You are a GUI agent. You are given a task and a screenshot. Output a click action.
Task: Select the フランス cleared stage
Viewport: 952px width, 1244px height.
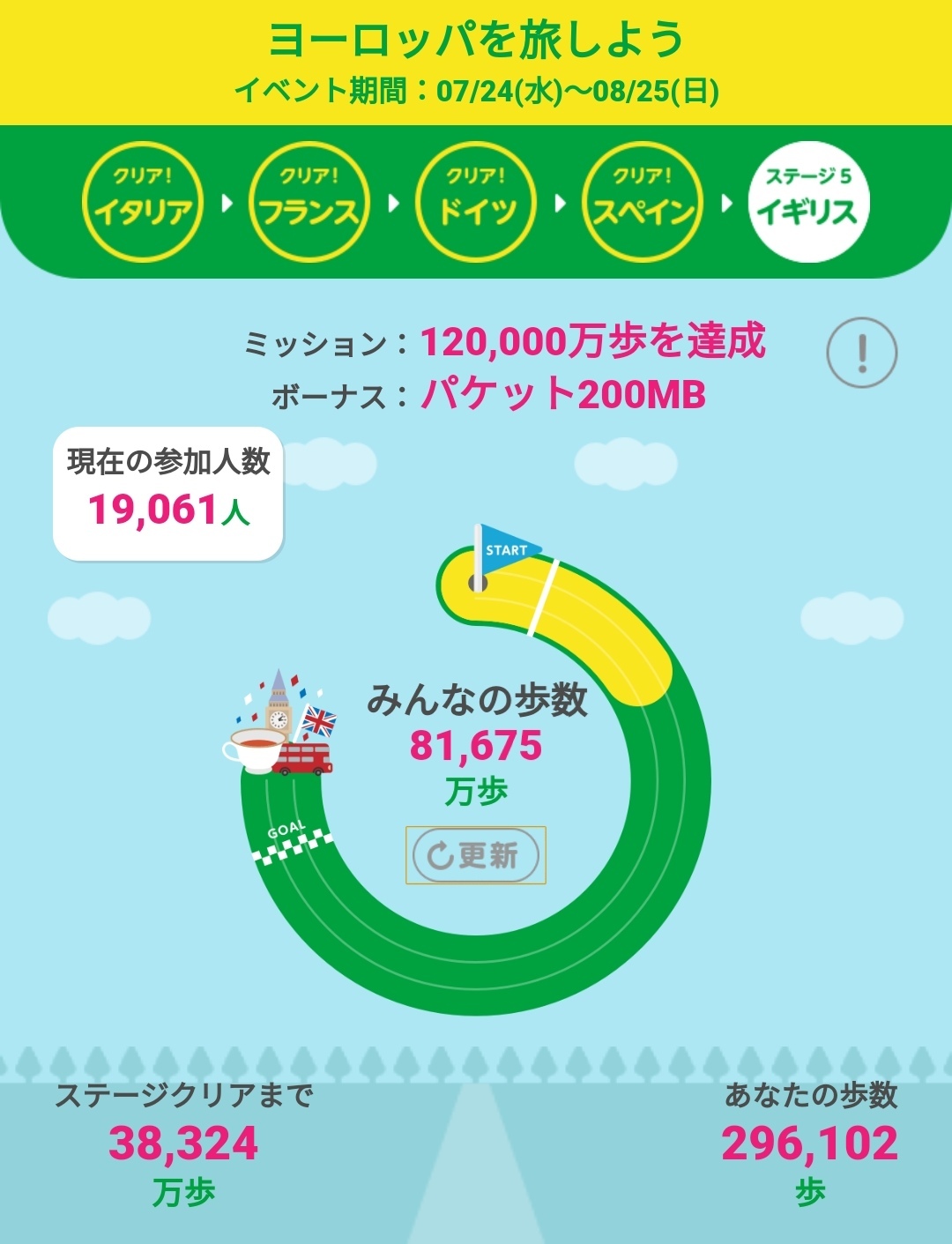[x=309, y=203]
